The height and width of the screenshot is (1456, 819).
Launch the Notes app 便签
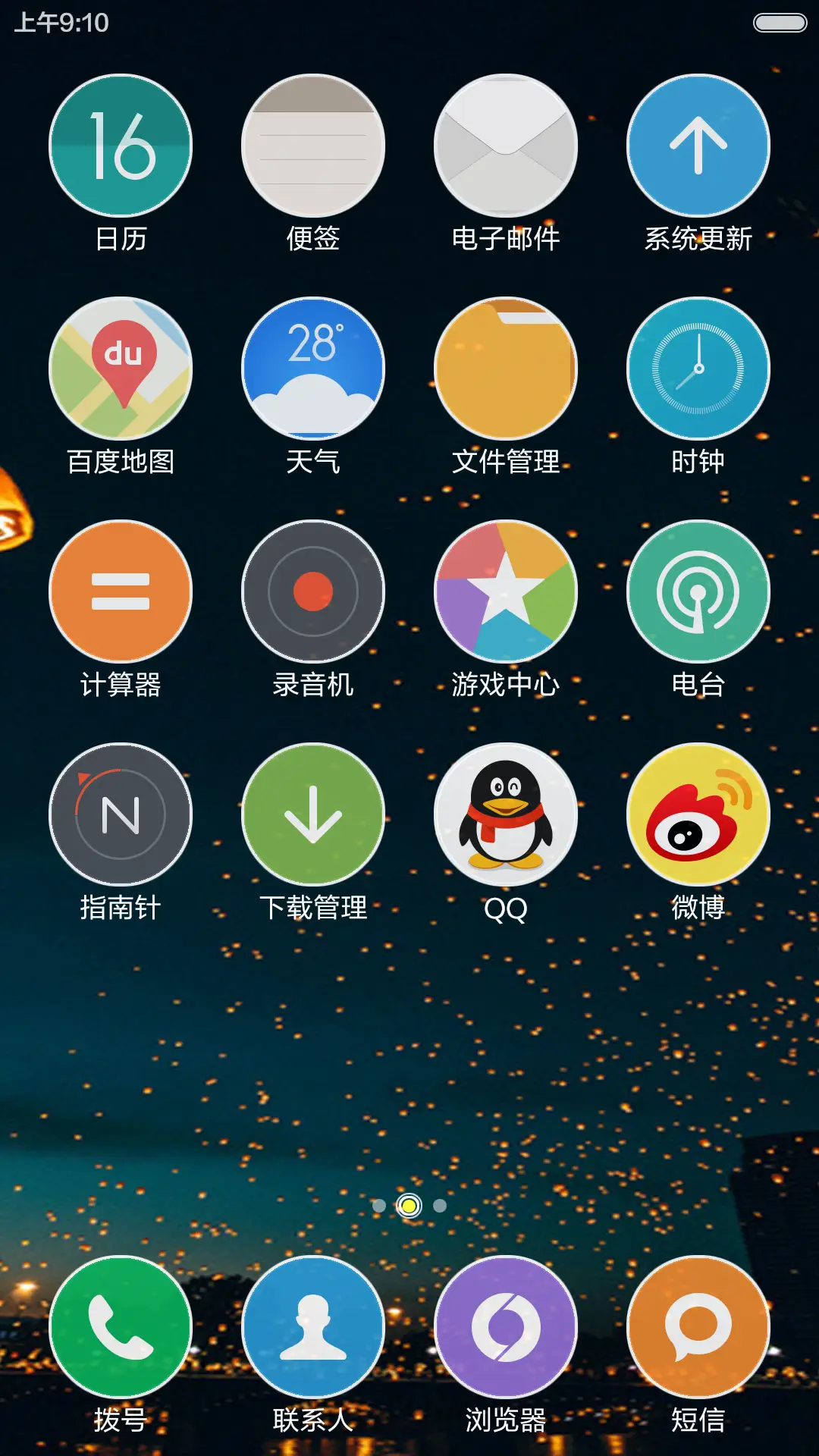point(312,146)
